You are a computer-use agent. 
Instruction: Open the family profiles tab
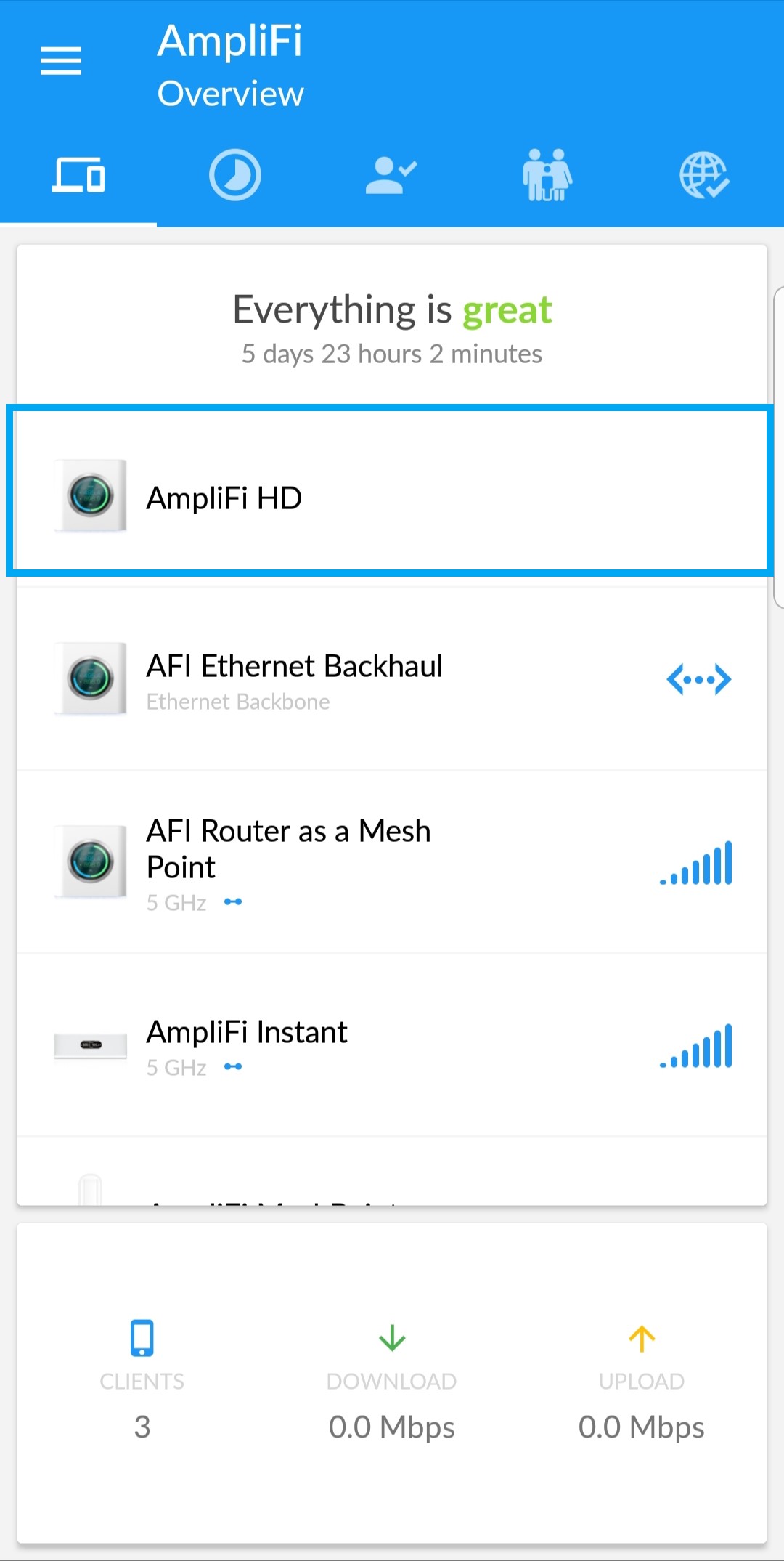pyautogui.click(x=548, y=175)
